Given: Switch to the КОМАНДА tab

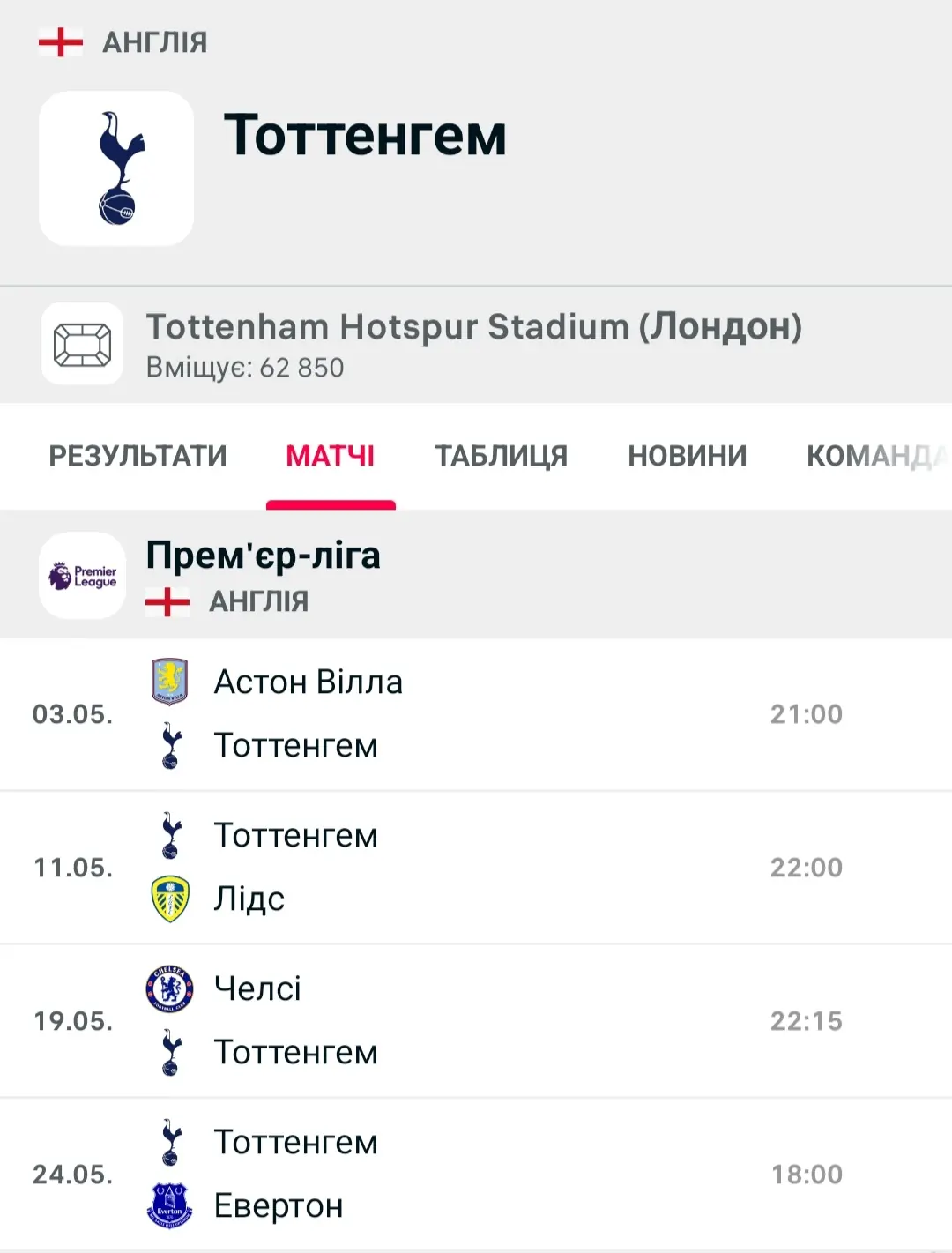Looking at the screenshot, I should pyautogui.click(x=873, y=456).
